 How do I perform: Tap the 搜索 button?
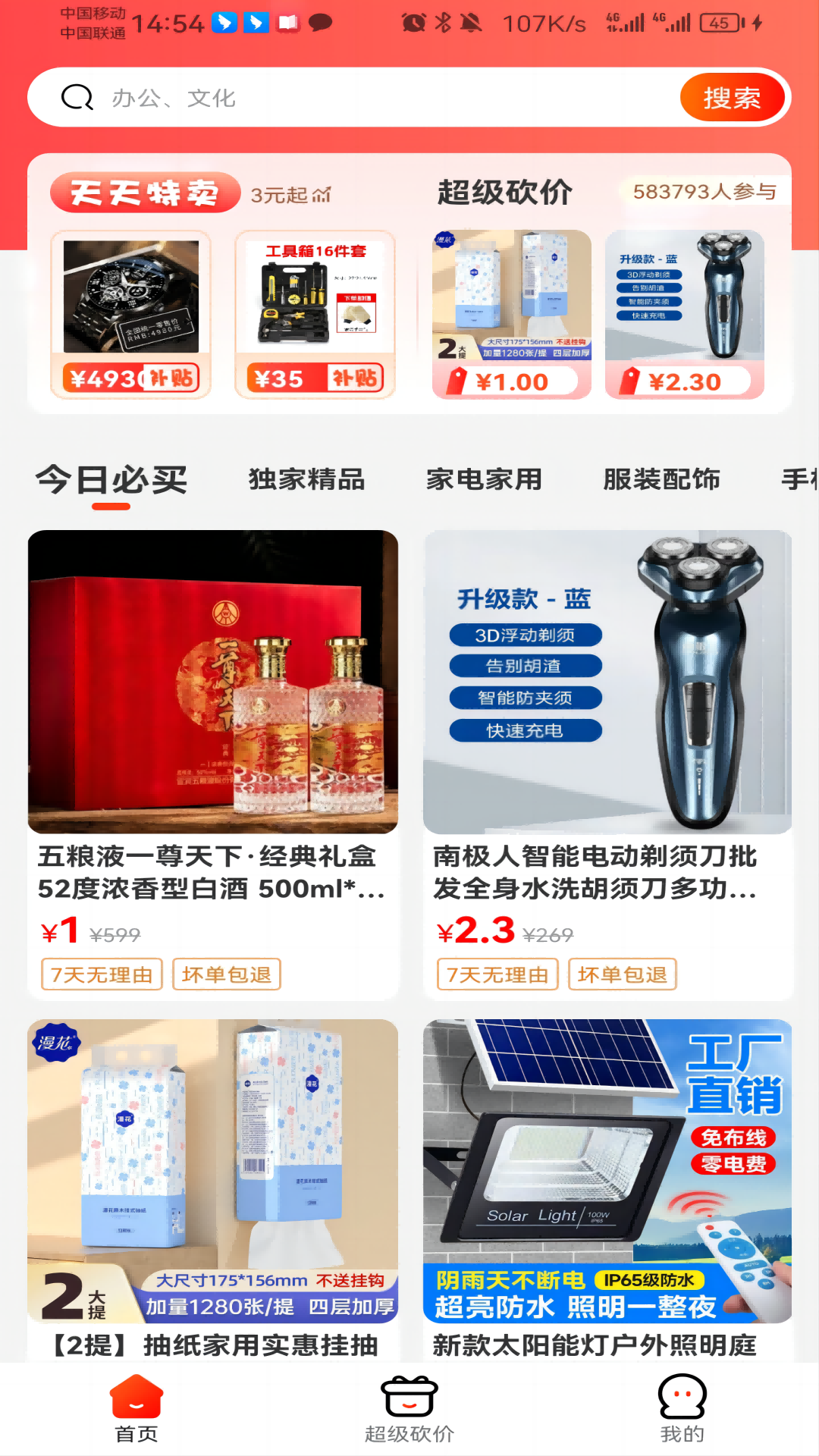[731, 98]
